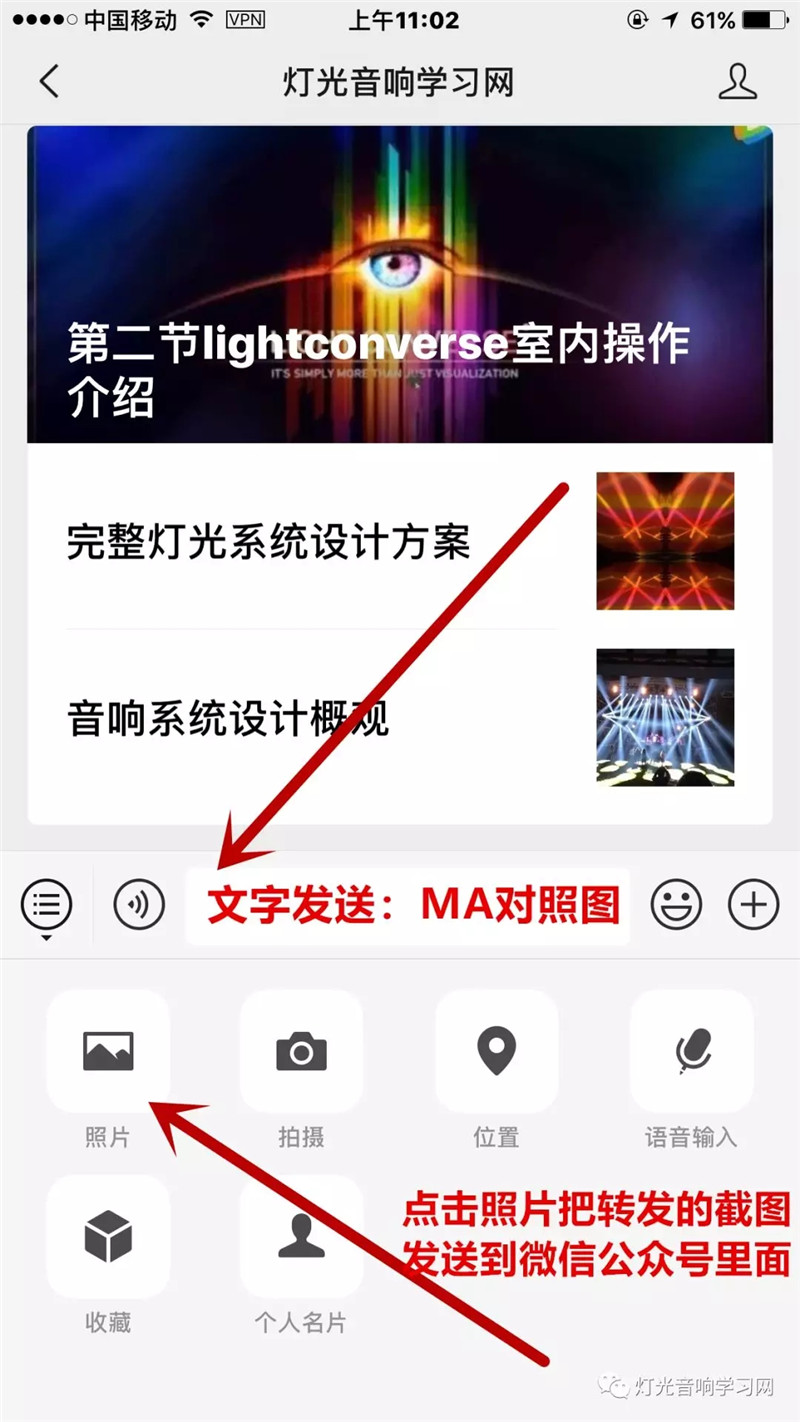Open 拍摄 camera option
Viewport: 800px width, 1422px height.
pos(301,1052)
